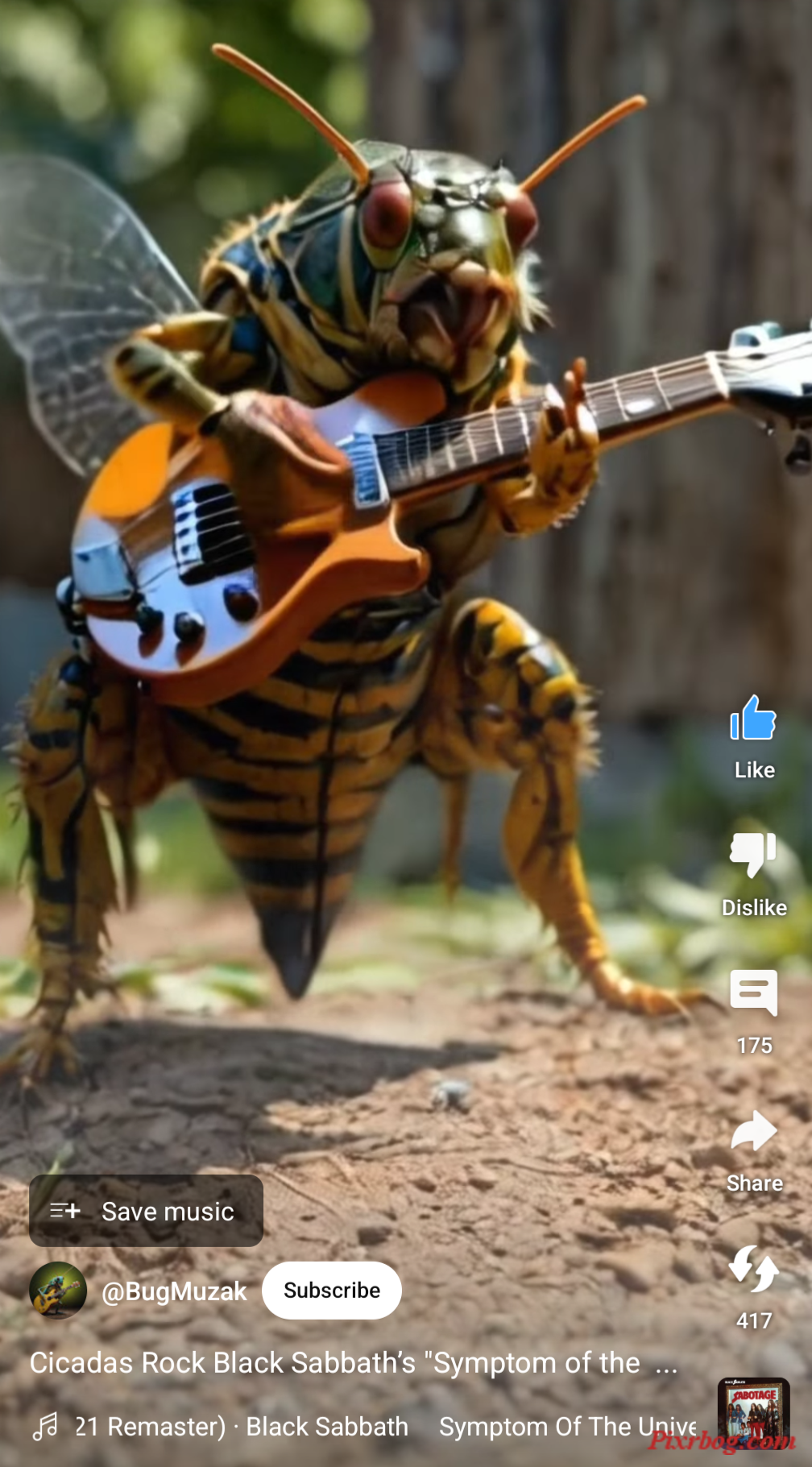
Task: Open the BugMuzak profile avatar
Action: 58,1291
